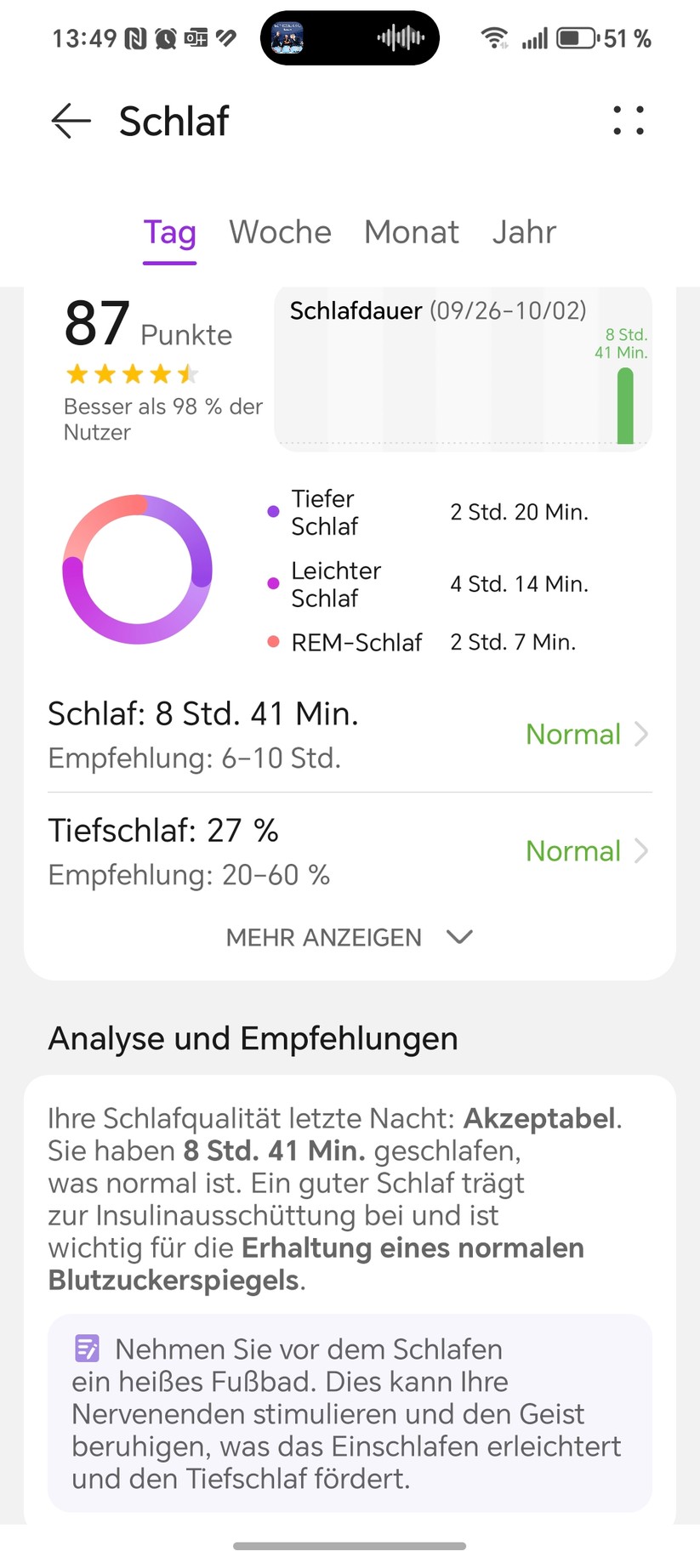Expand MEHR ANZEIGEN for more sleep metrics
This screenshot has height=1568, width=700.
click(350, 937)
